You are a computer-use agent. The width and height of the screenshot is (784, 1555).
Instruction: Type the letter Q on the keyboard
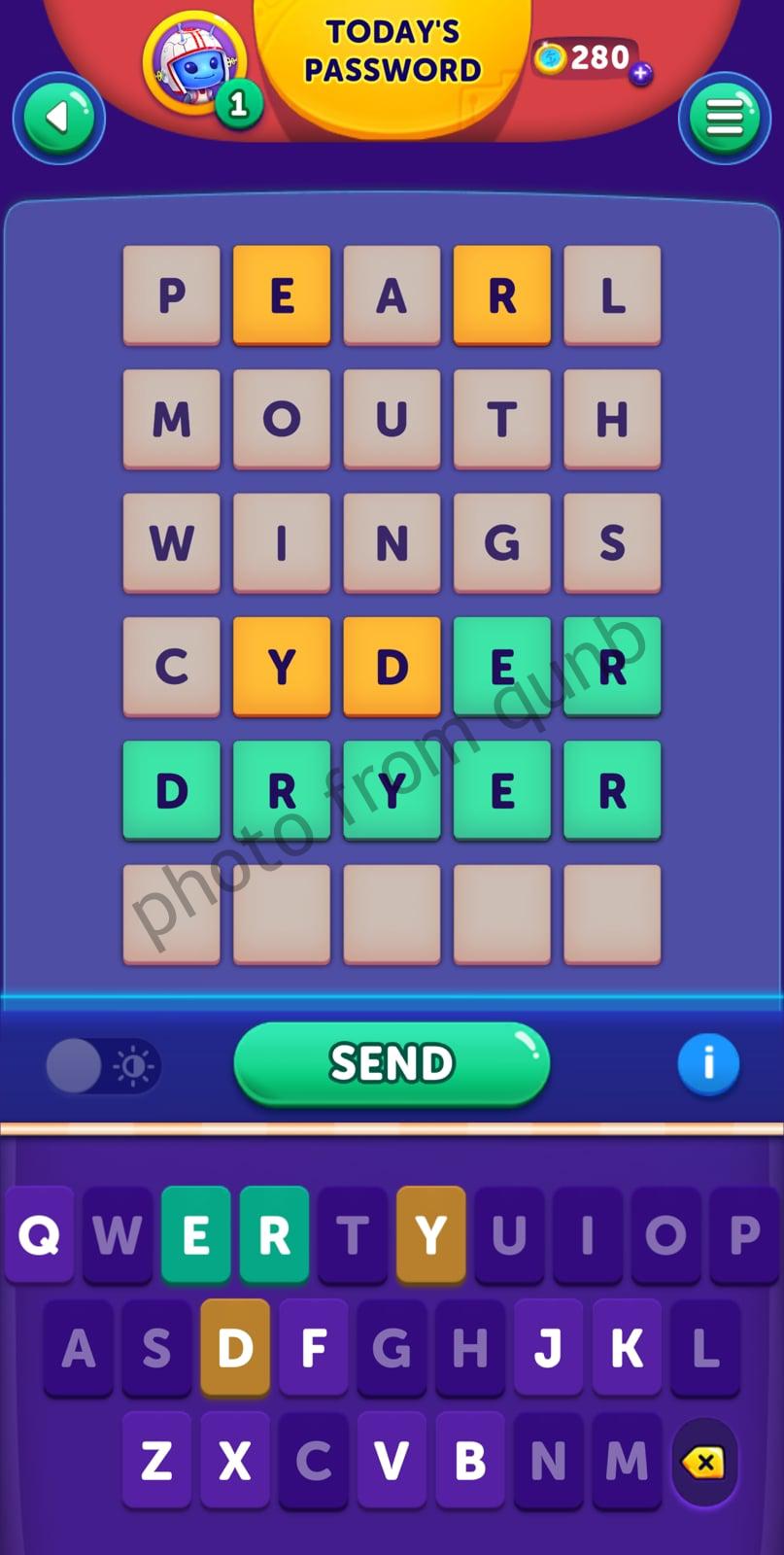pyautogui.click(x=39, y=1235)
